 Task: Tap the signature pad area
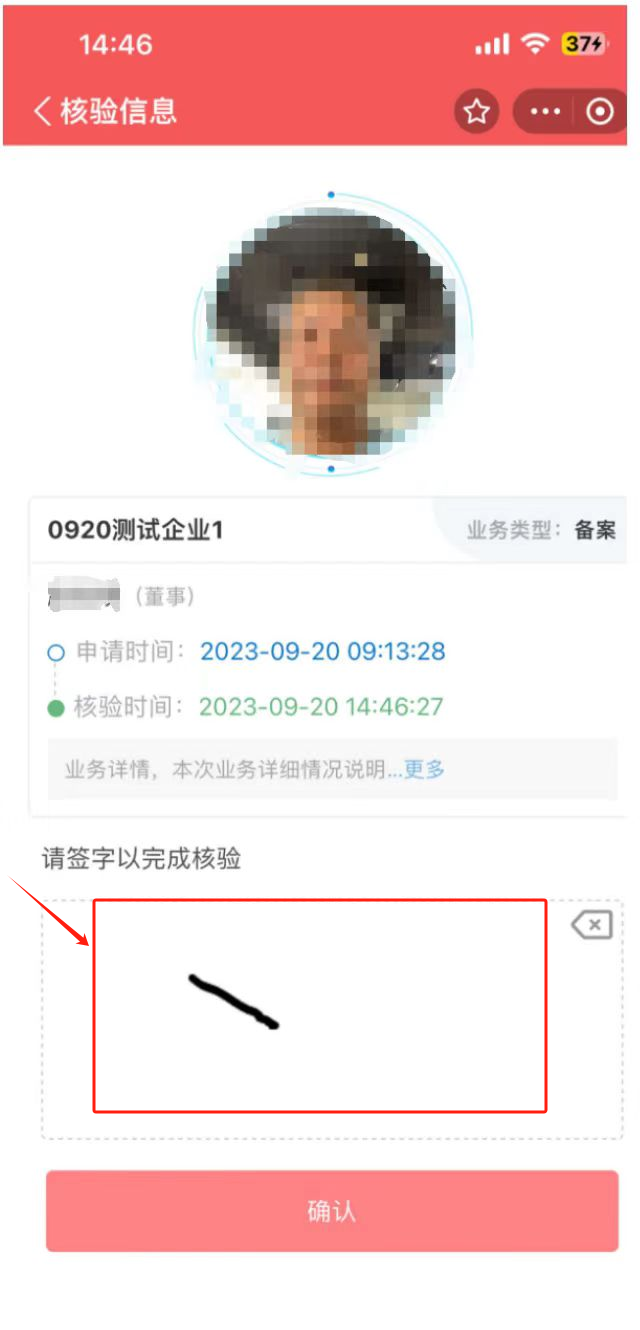pyautogui.click(x=320, y=1005)
